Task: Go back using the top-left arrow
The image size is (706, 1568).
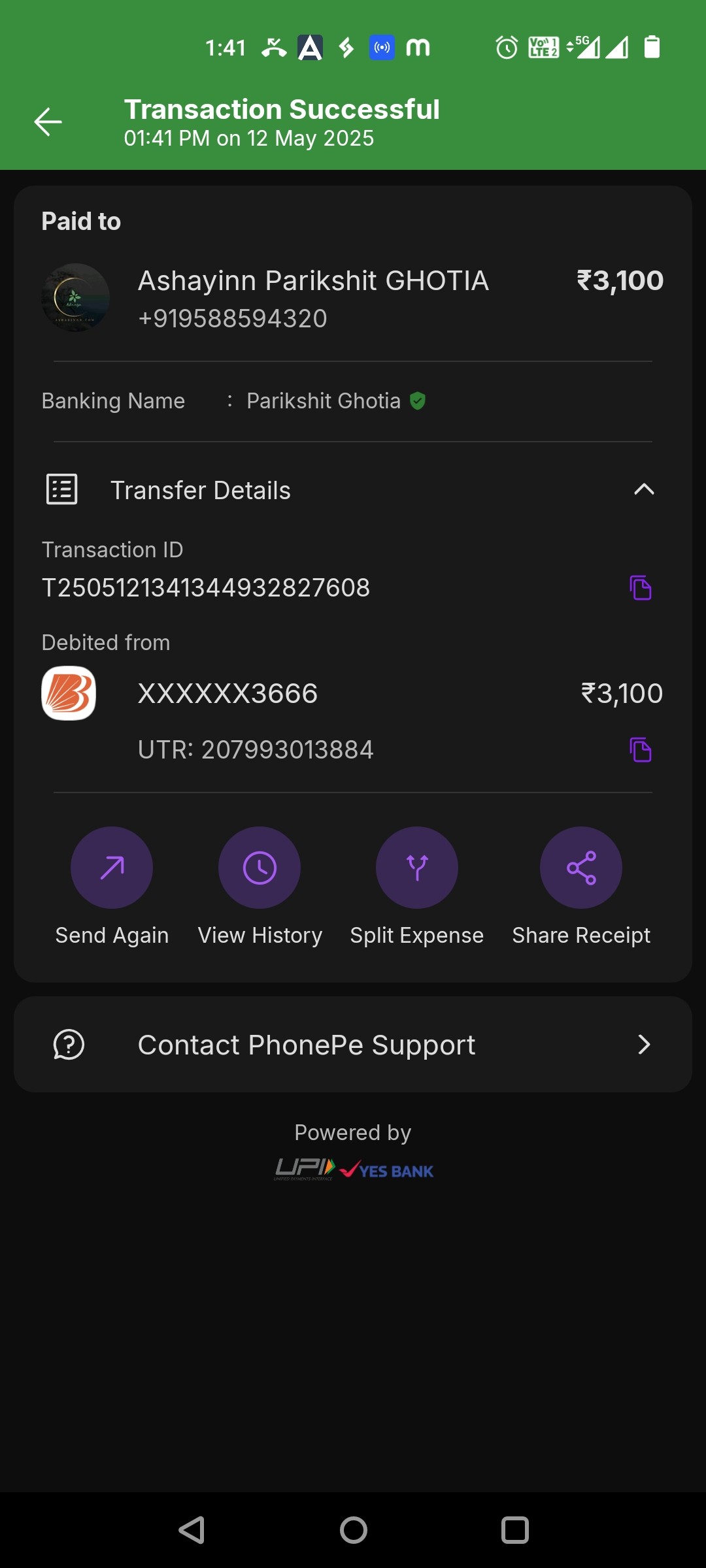Action: 48,122
